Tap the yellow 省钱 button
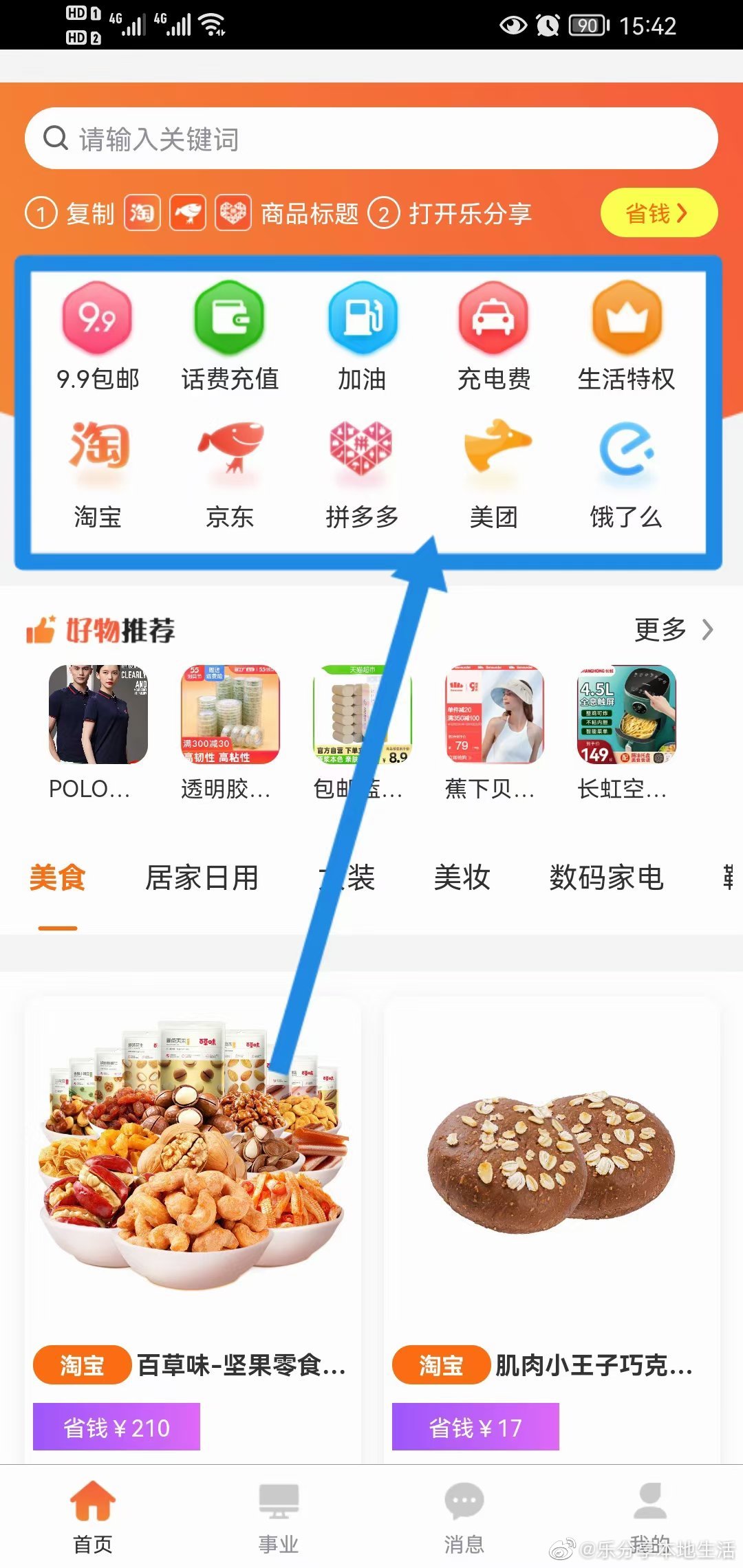 coord(658,213)
